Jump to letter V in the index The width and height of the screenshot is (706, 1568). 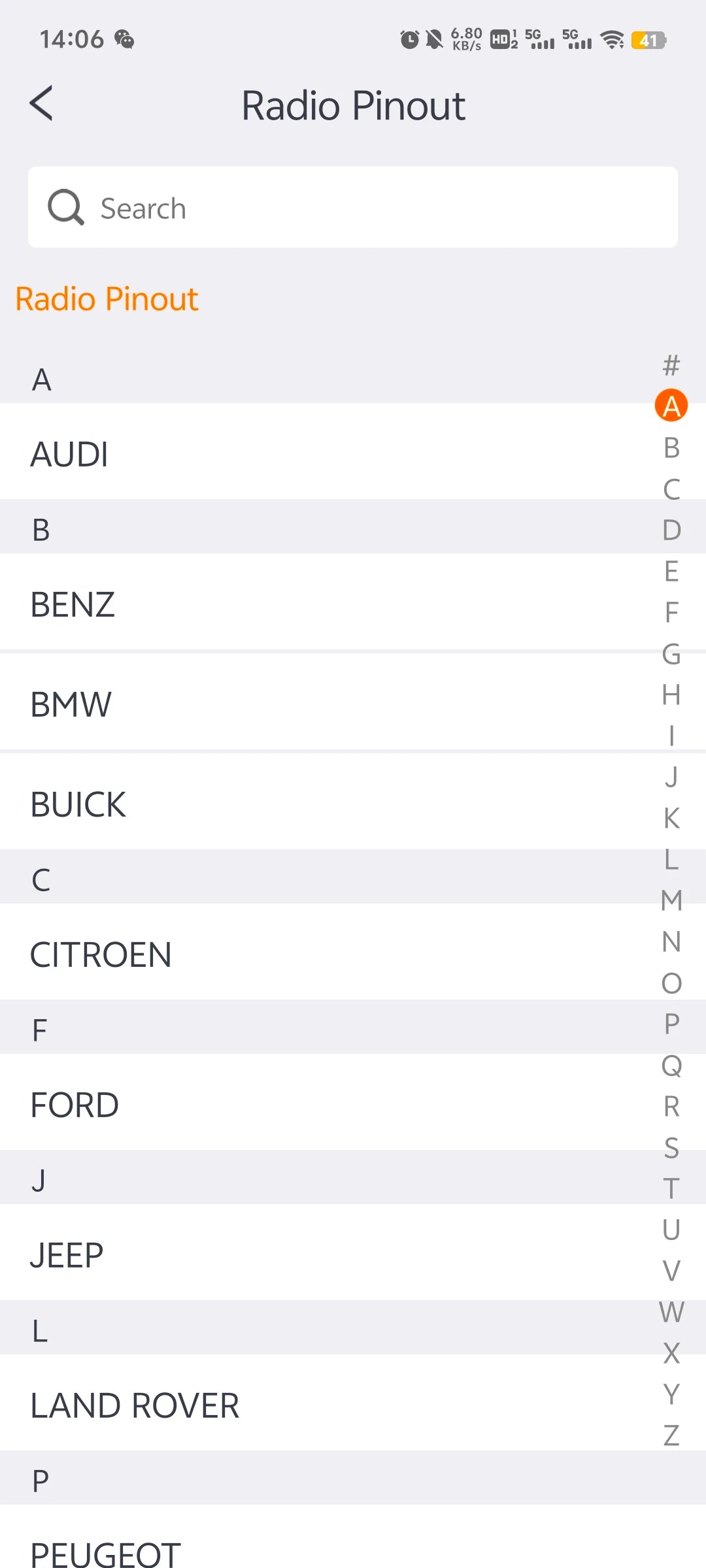(671, 1271)
